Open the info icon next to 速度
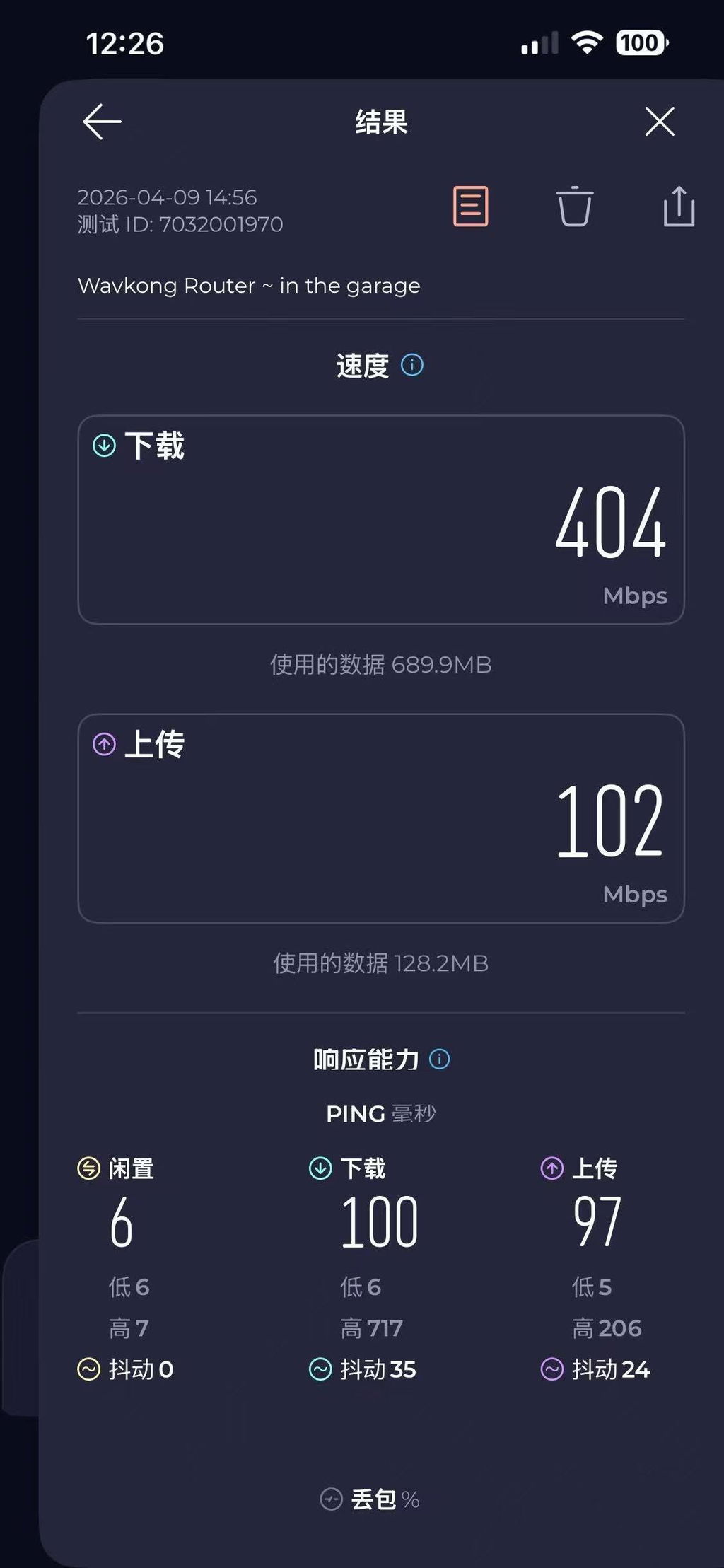 (x=412, y=365)
